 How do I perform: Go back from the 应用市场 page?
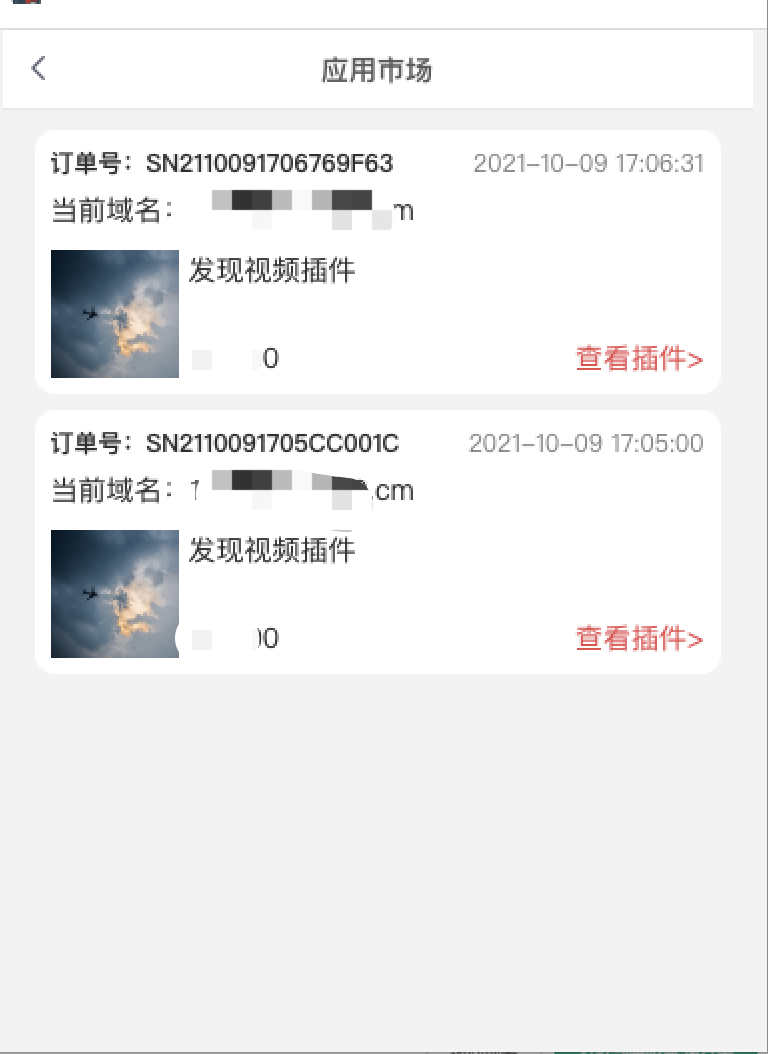point(38,68)
